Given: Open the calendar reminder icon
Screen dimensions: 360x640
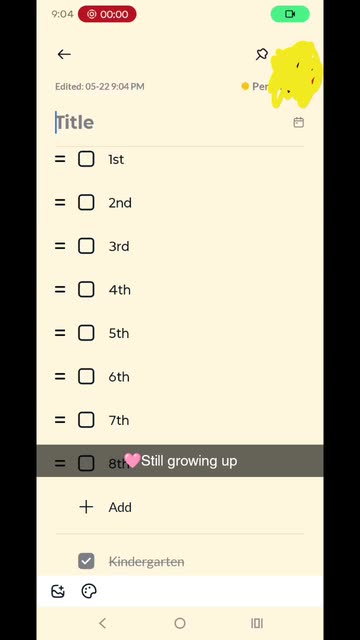Looking at the screenshot, I should (x=299, y=122).
